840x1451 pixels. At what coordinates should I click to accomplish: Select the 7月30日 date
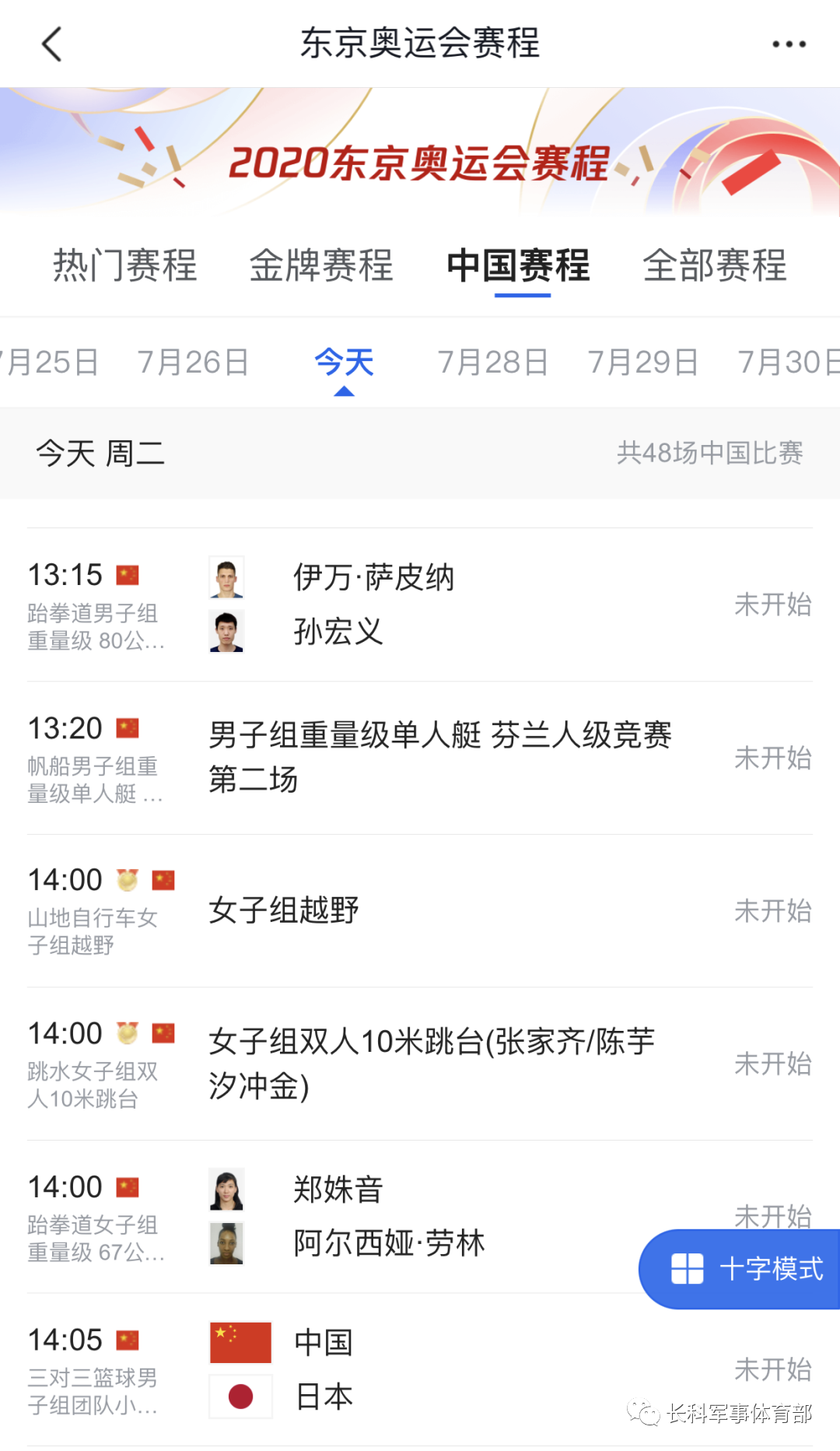(787, 363)
